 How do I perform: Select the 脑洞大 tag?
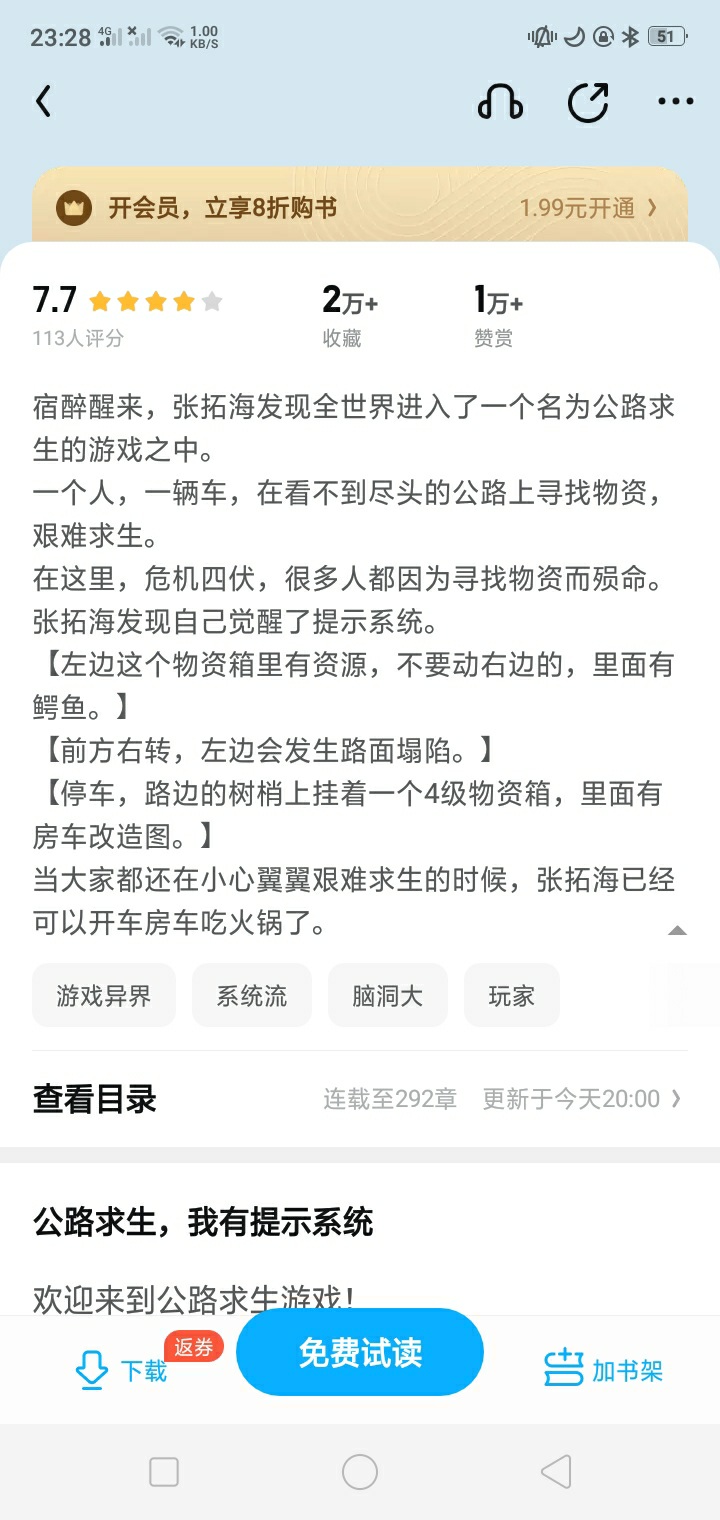point(388,995)
